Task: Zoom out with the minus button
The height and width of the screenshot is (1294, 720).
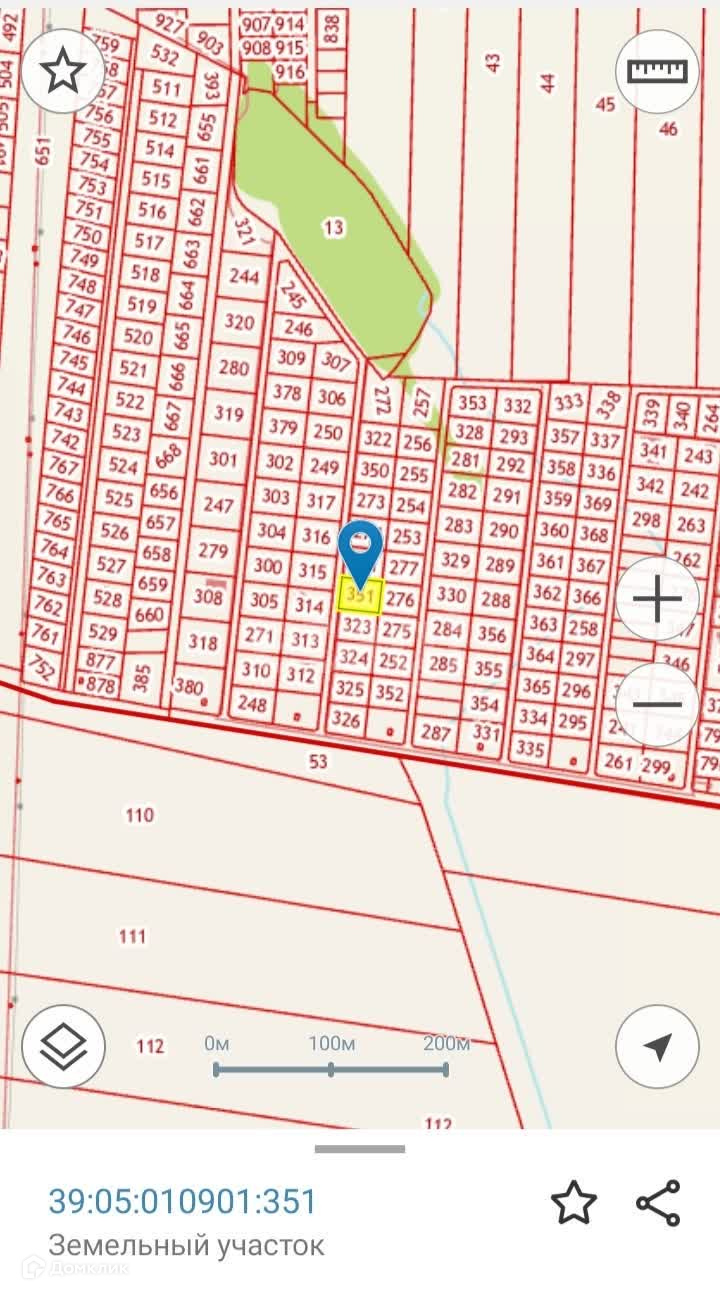Action: [657, 704]
